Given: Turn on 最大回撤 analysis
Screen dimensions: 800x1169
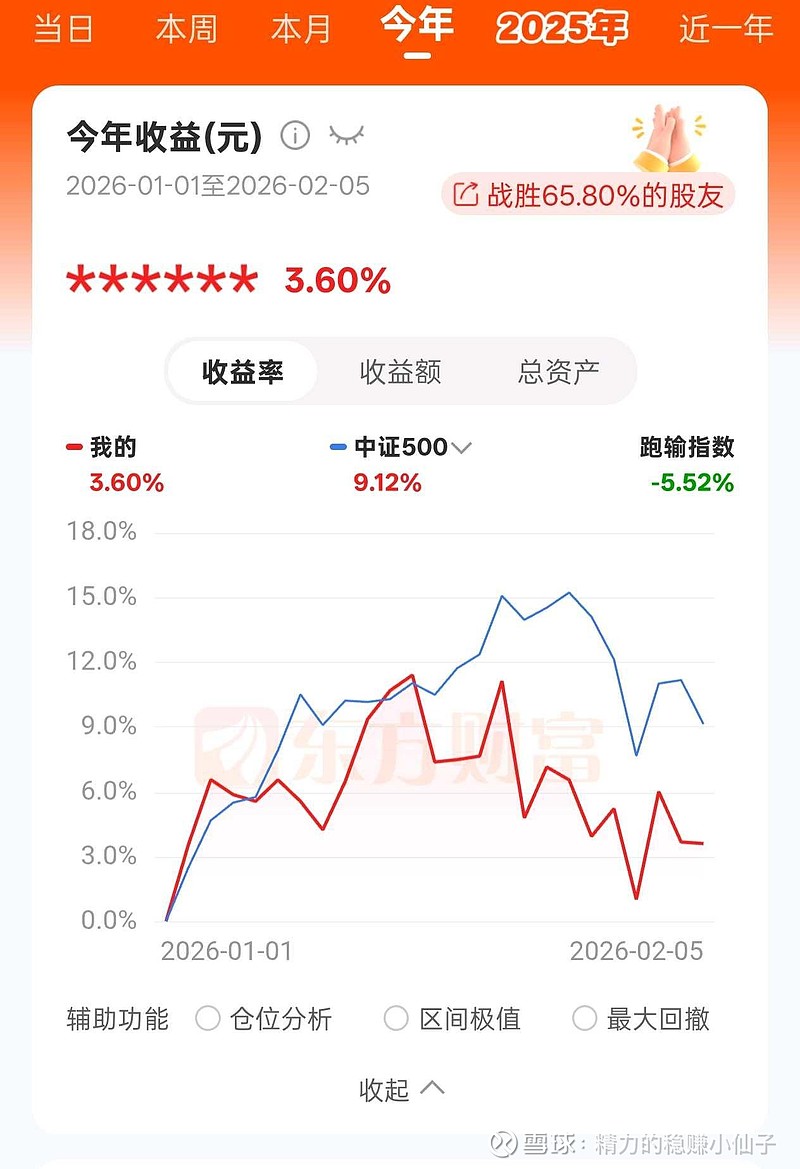Looking at the screenshot, I should pyautogui.click(x=584, y=1017).
